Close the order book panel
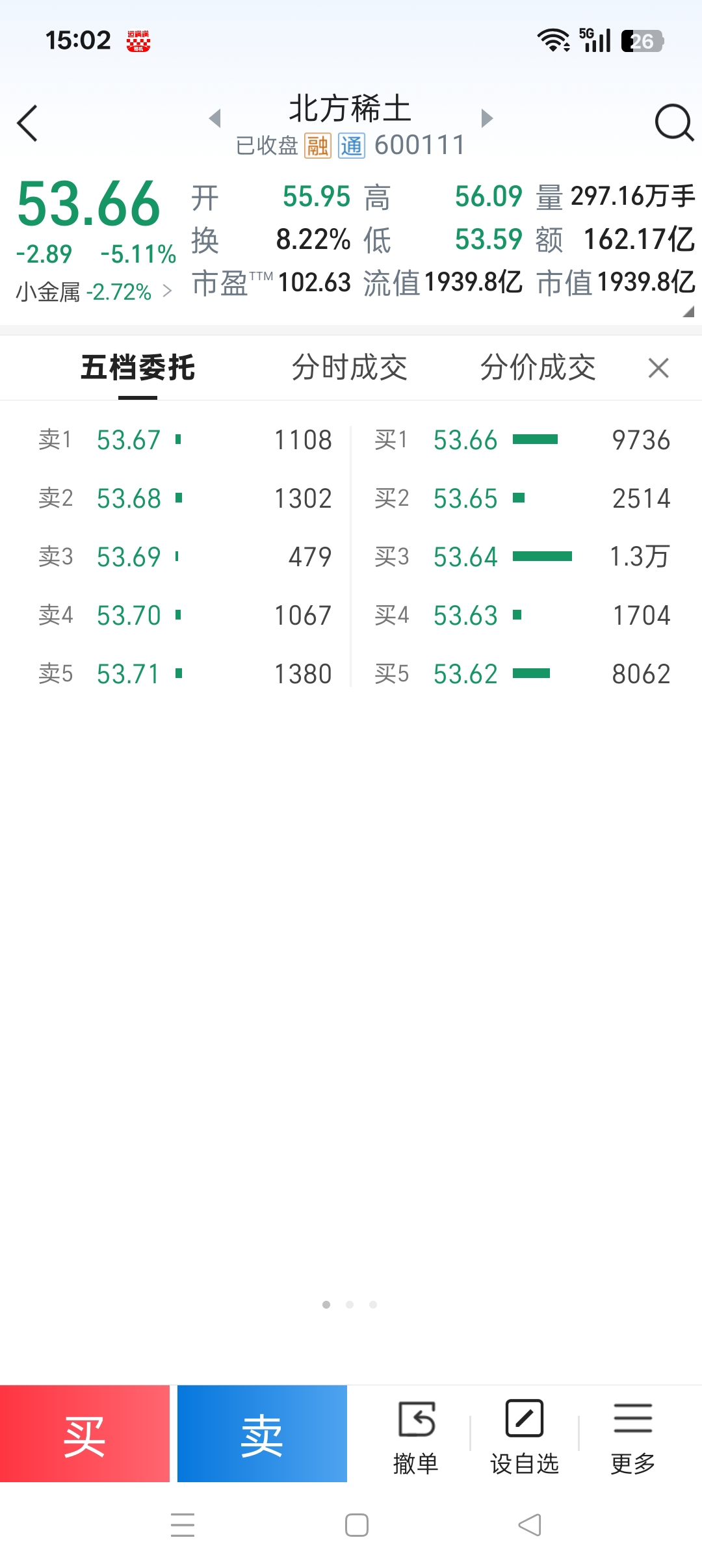This screenshot has width=702, height=1568. tap(658, 368)
